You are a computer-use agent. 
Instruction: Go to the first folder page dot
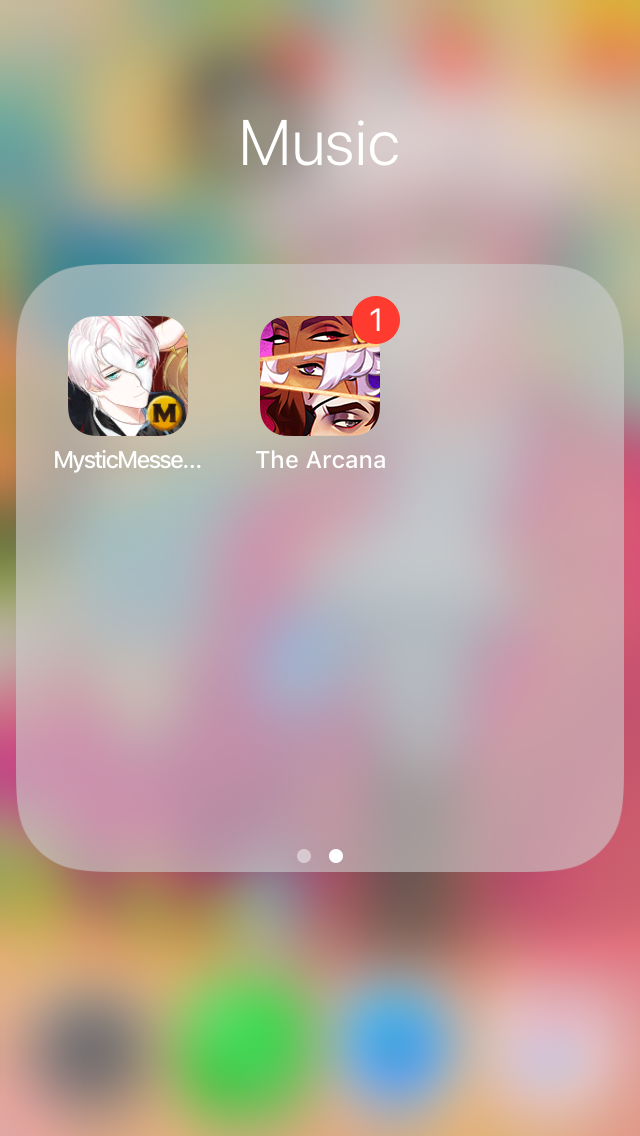coord(304,856)
